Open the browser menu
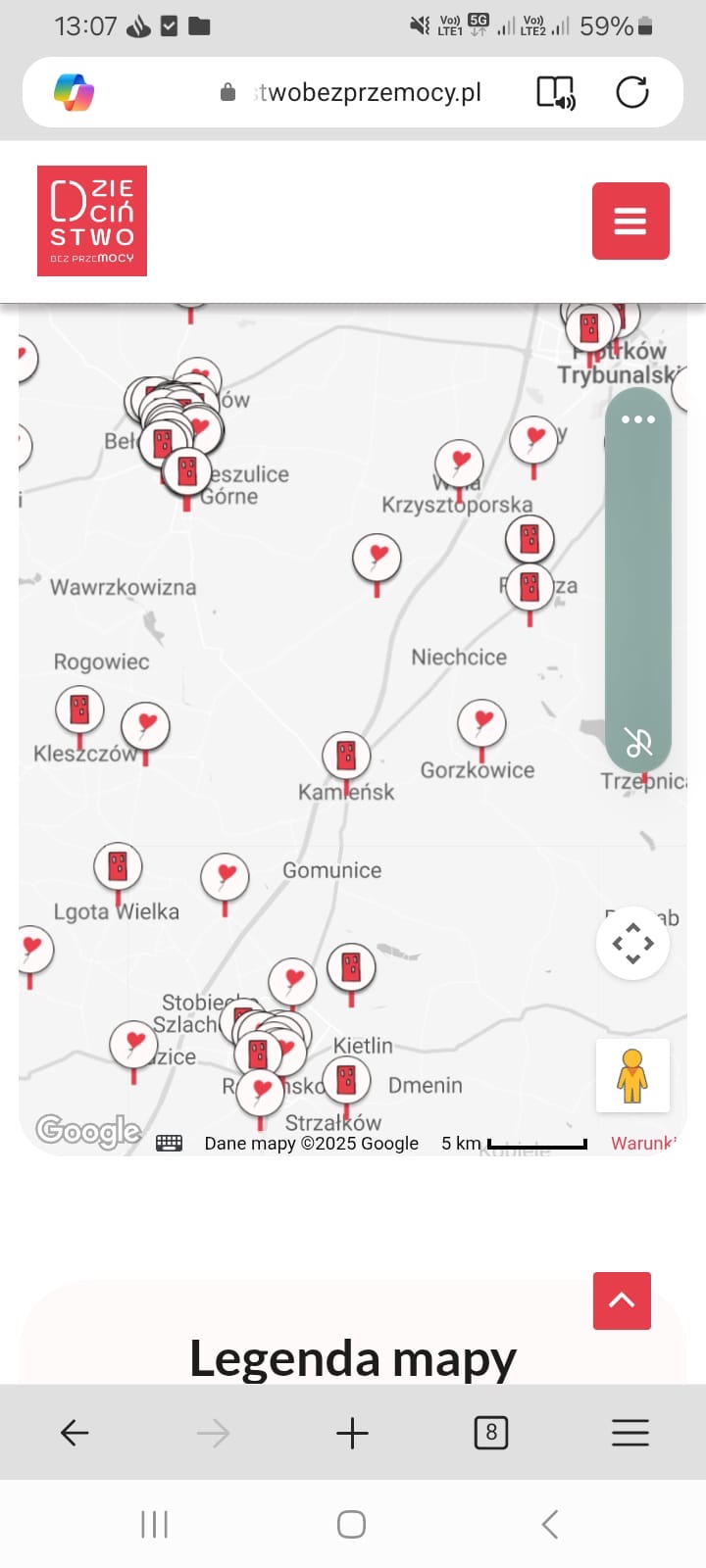The image size is (706, 1568). click(630, 1433)
